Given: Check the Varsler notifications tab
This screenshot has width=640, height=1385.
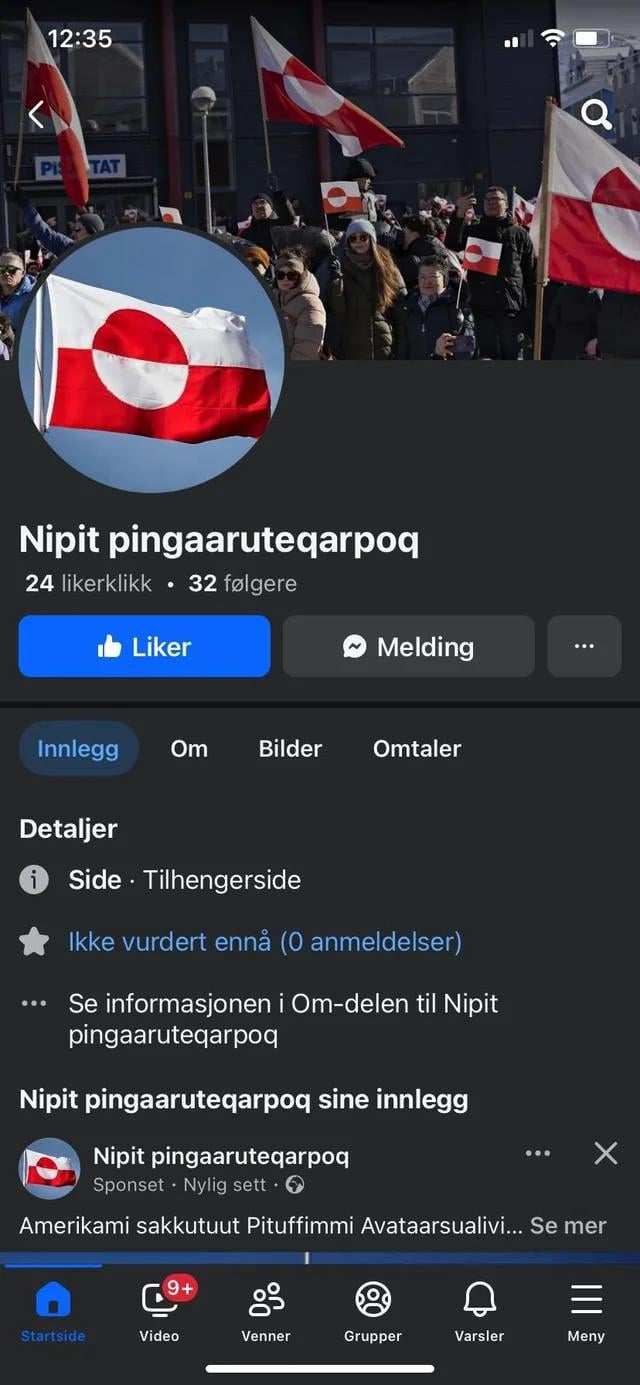Looking at the screenshot, I should (x=479, y=1311).
